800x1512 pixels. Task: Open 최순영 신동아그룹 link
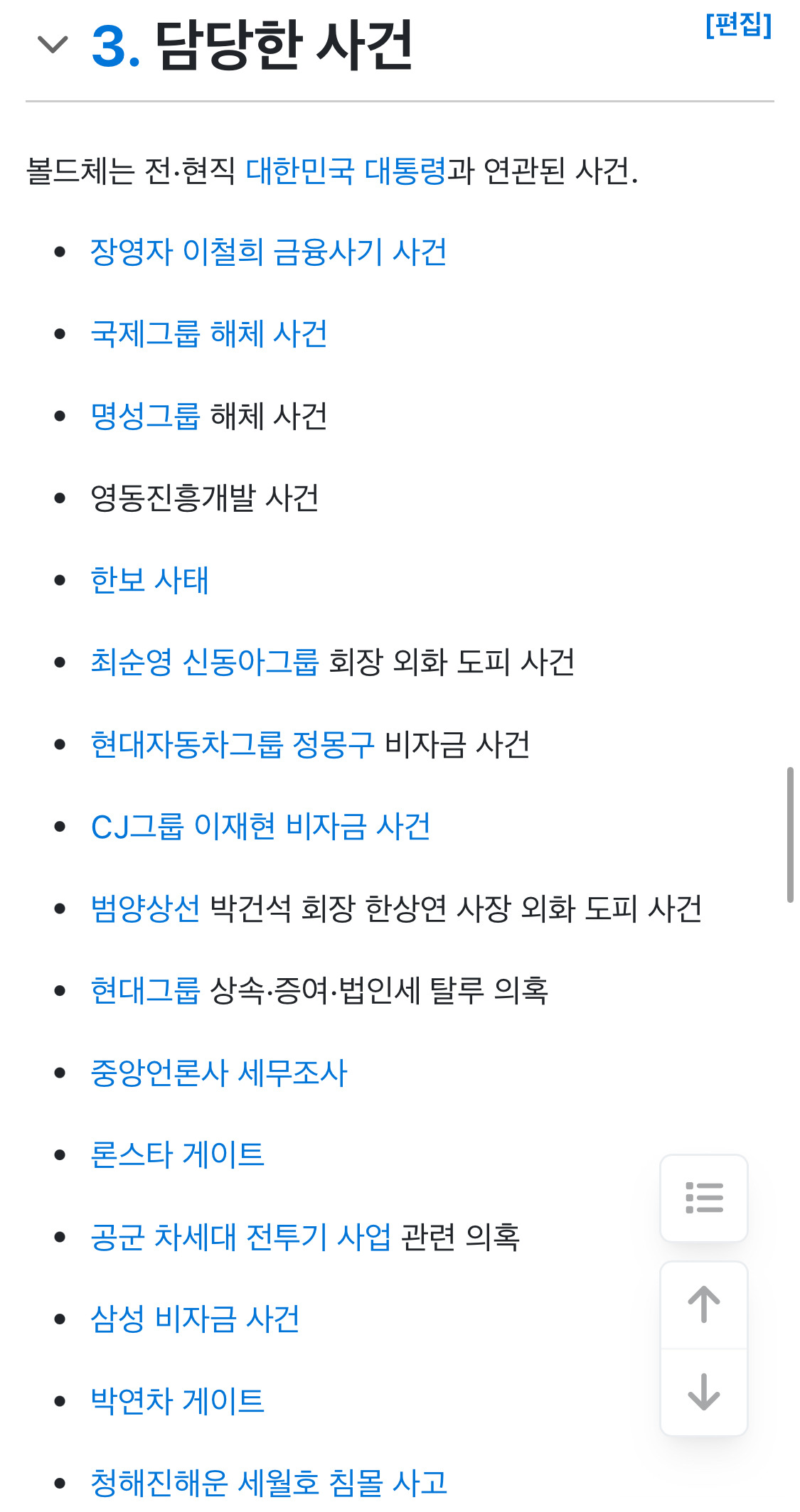tap(205, 663)
